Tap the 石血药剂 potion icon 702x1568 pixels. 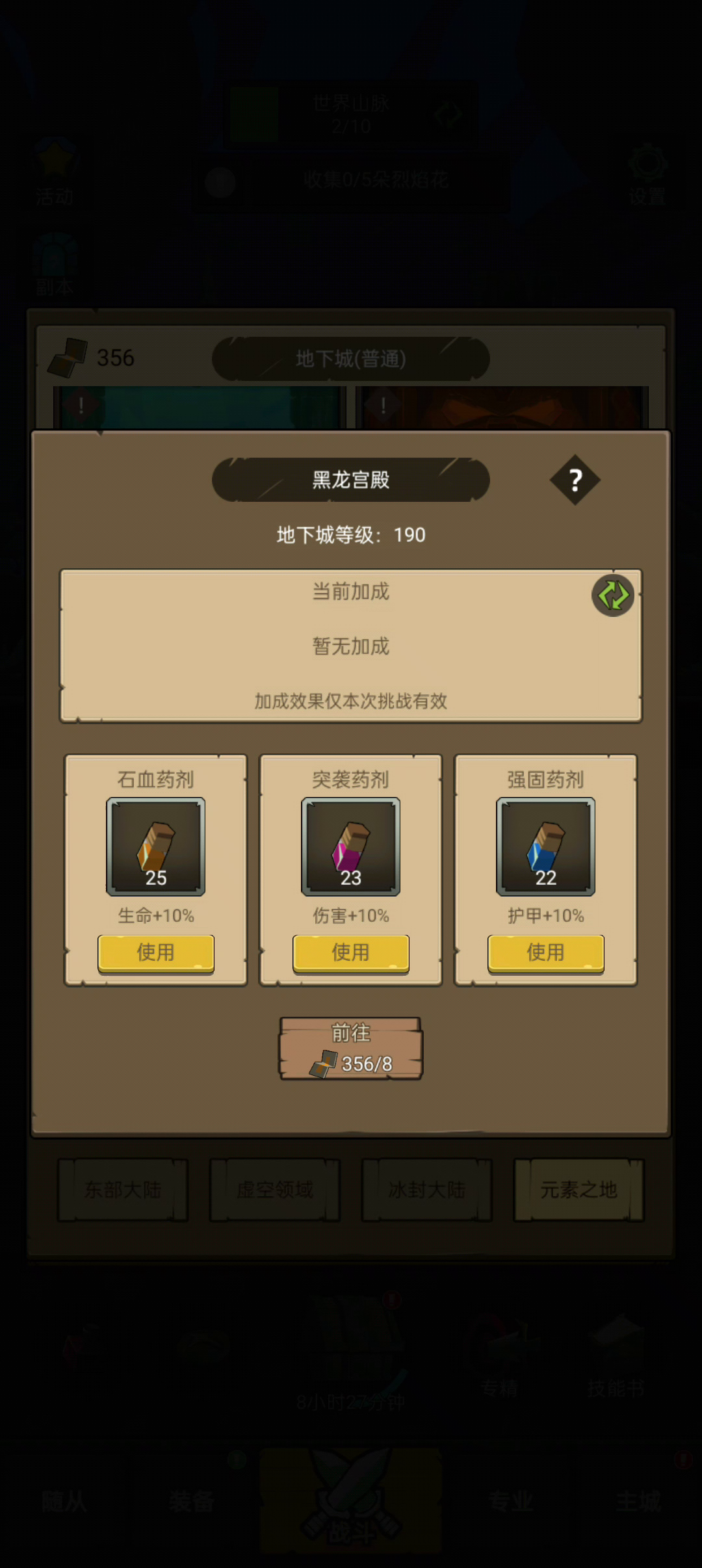pyautogui.click(x=156, y=846)
